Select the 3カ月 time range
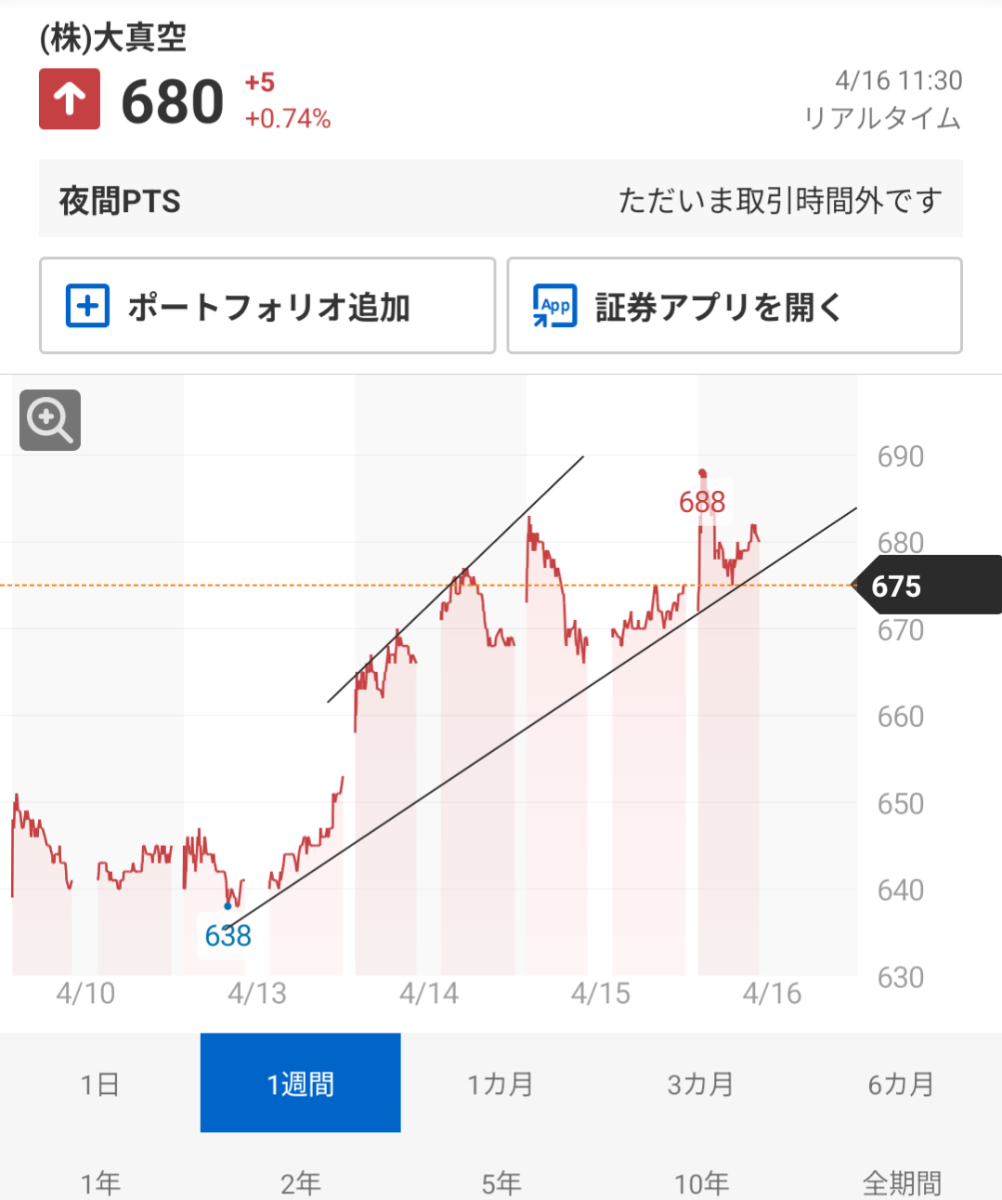 click(x=700, y=1083)
